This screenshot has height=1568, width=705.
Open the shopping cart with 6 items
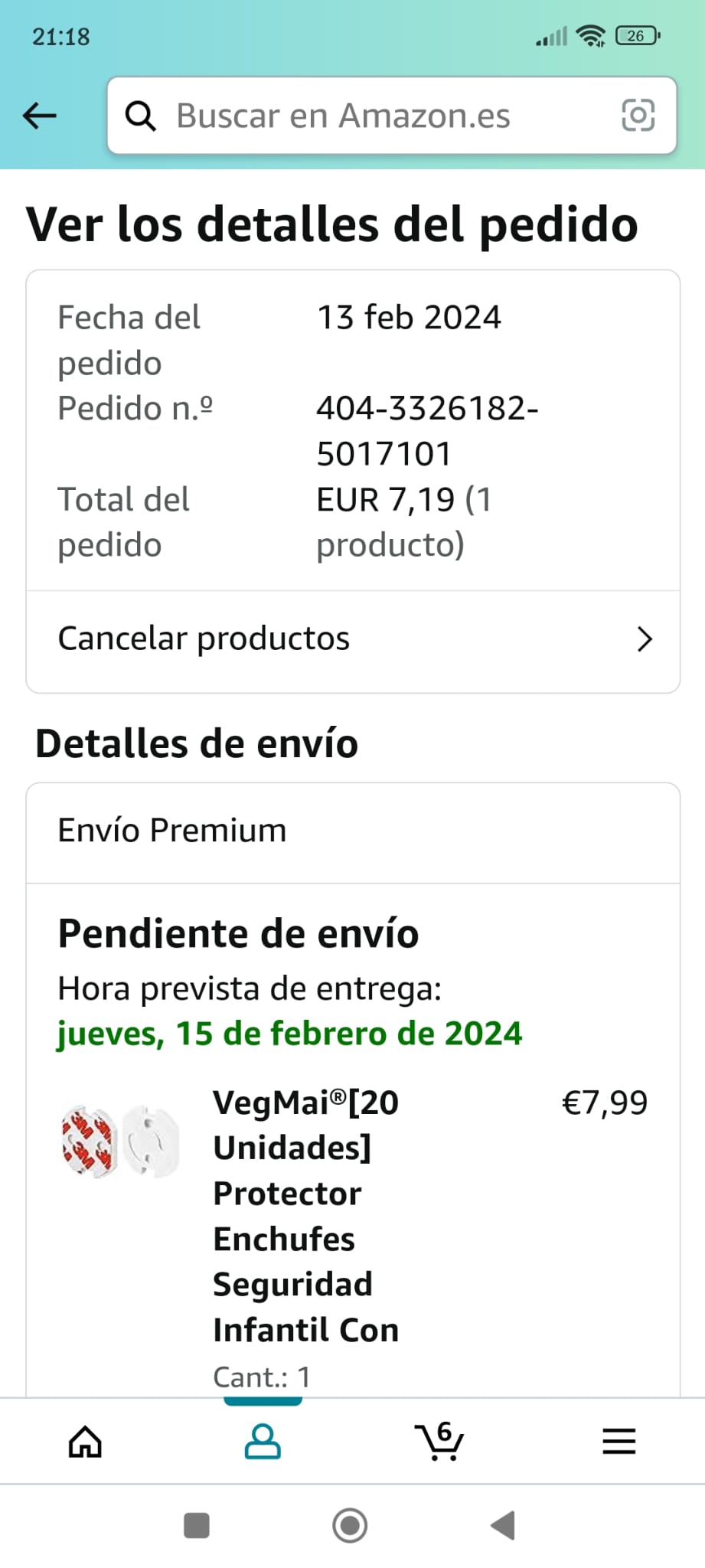[439, 1442]
